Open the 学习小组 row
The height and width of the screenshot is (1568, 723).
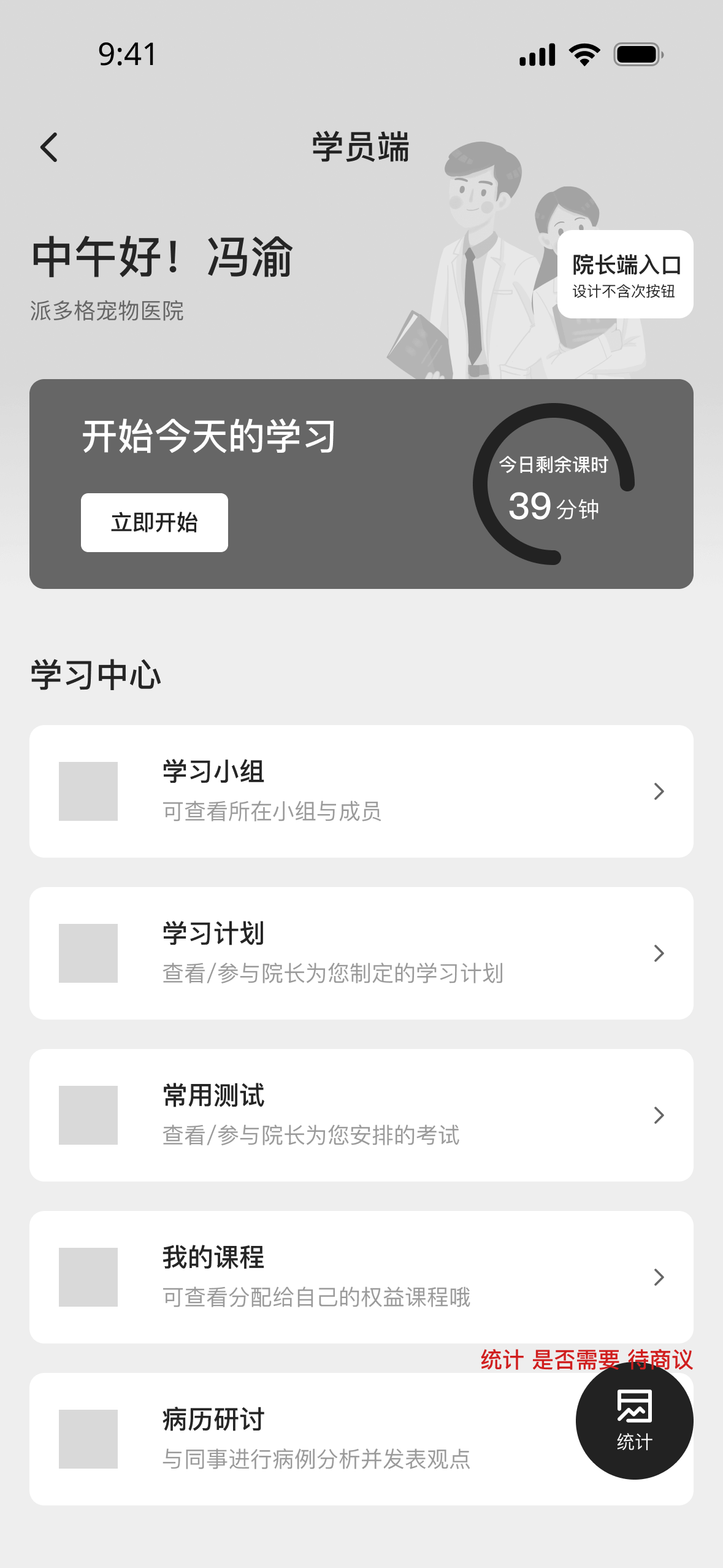point(361,791)
